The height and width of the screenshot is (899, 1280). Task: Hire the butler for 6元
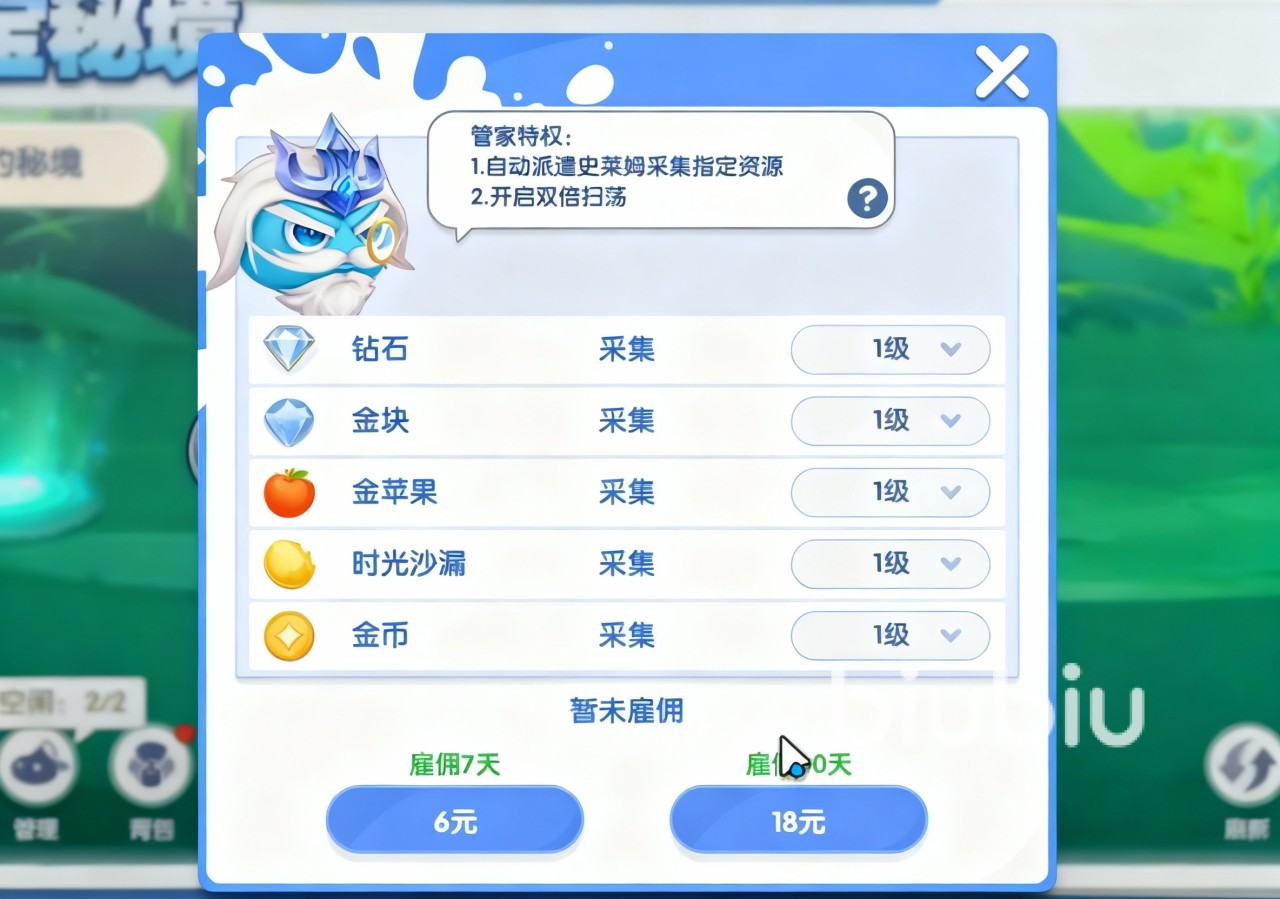[x=455, y=822]
